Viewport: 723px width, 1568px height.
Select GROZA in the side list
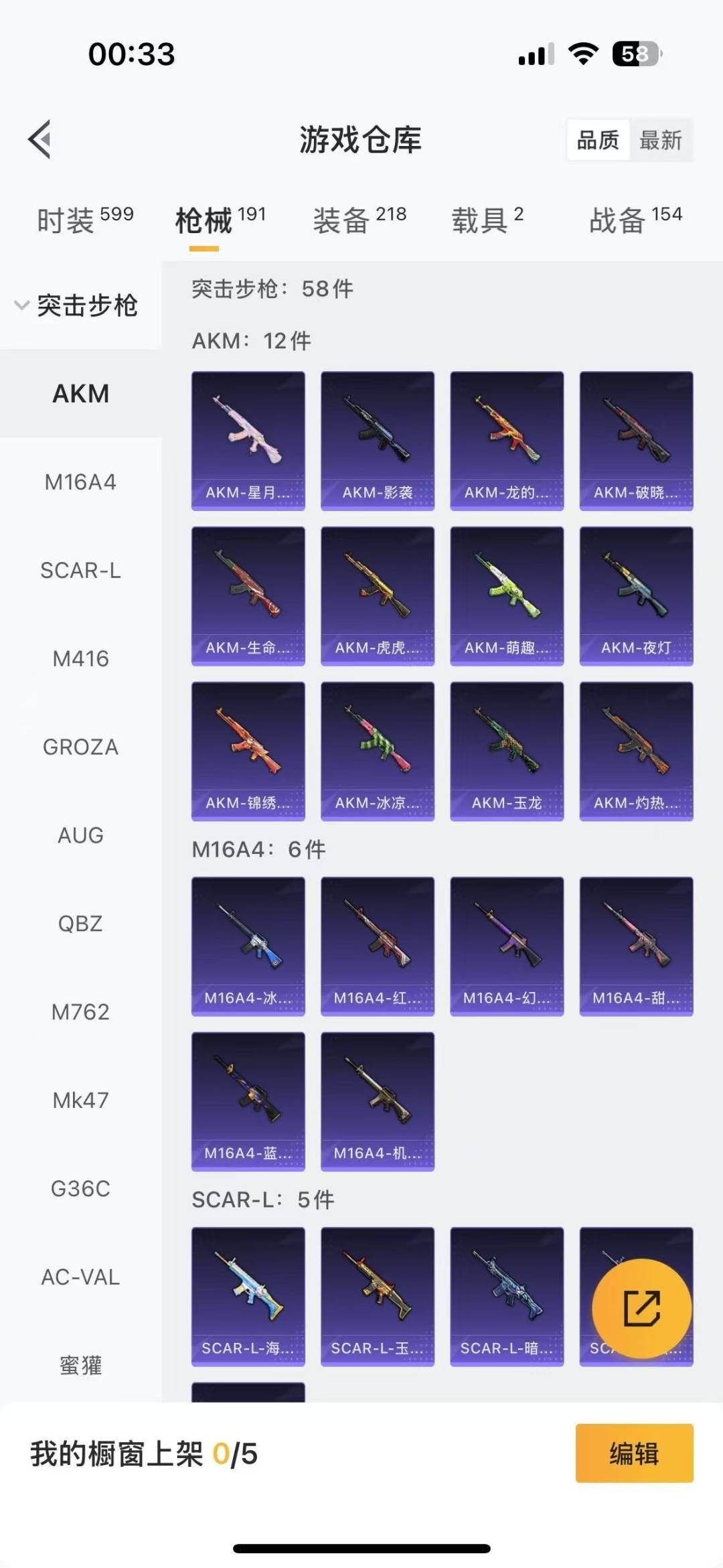coord(80,747)
